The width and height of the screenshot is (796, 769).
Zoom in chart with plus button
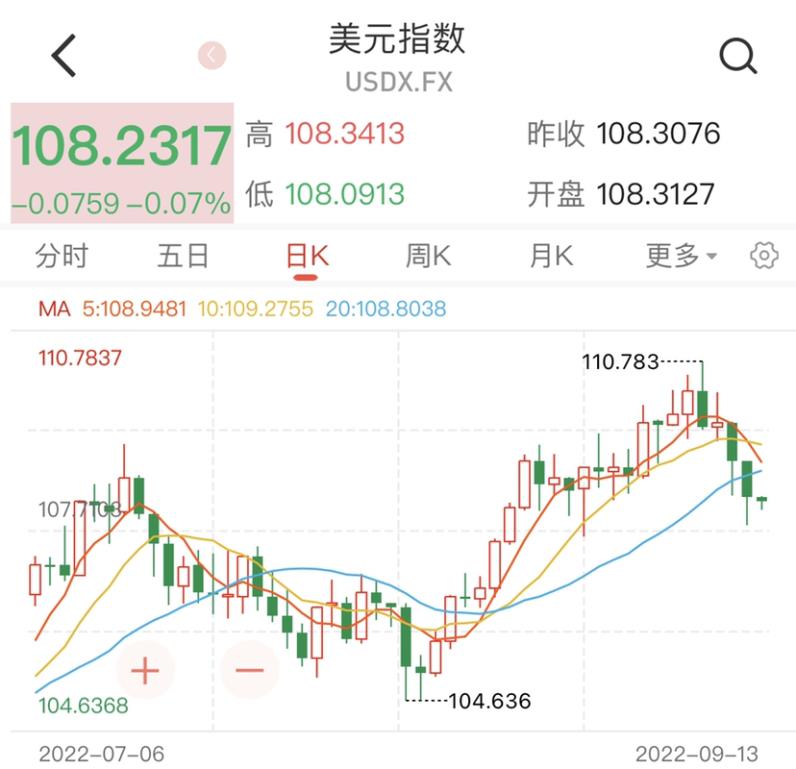point(146,669)
